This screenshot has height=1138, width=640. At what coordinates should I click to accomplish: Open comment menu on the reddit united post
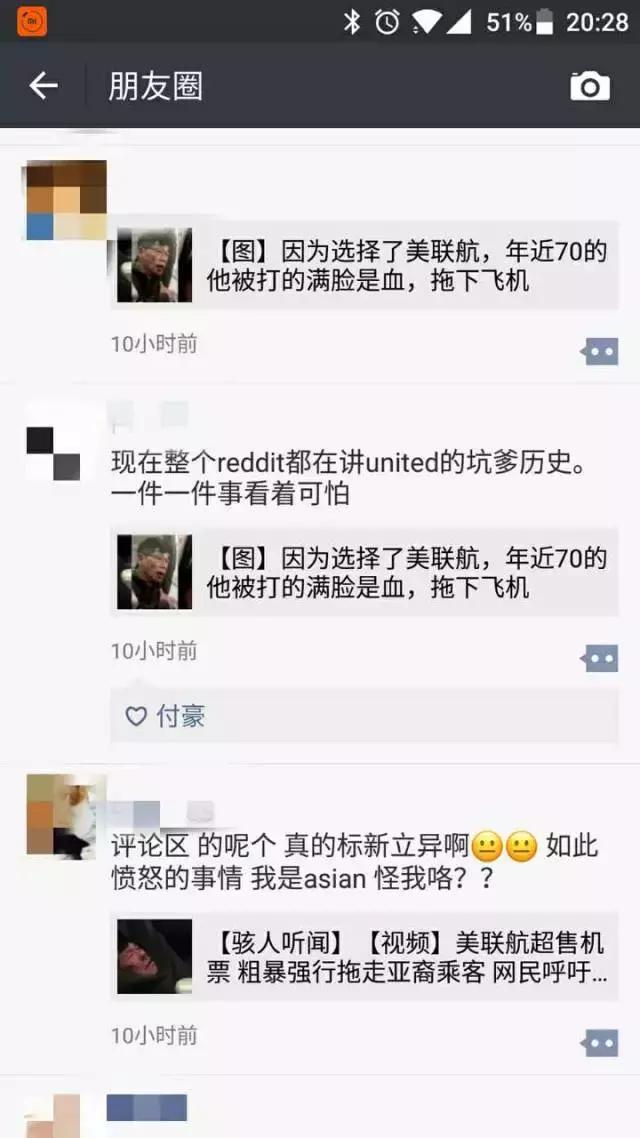point(599,658)
